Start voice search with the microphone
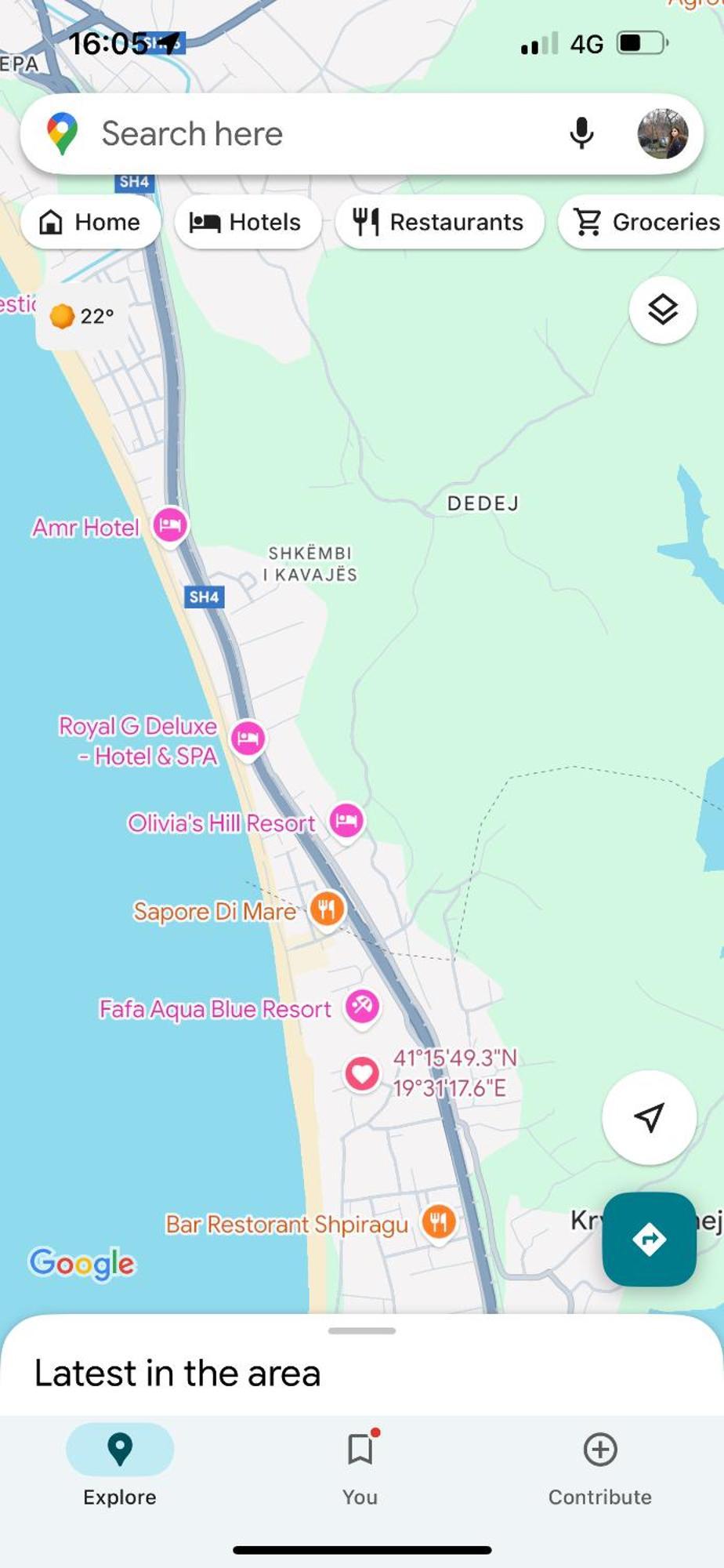The width and height of the screenshot is (724, 1568). pyautogui.click(x=581, y=134)
